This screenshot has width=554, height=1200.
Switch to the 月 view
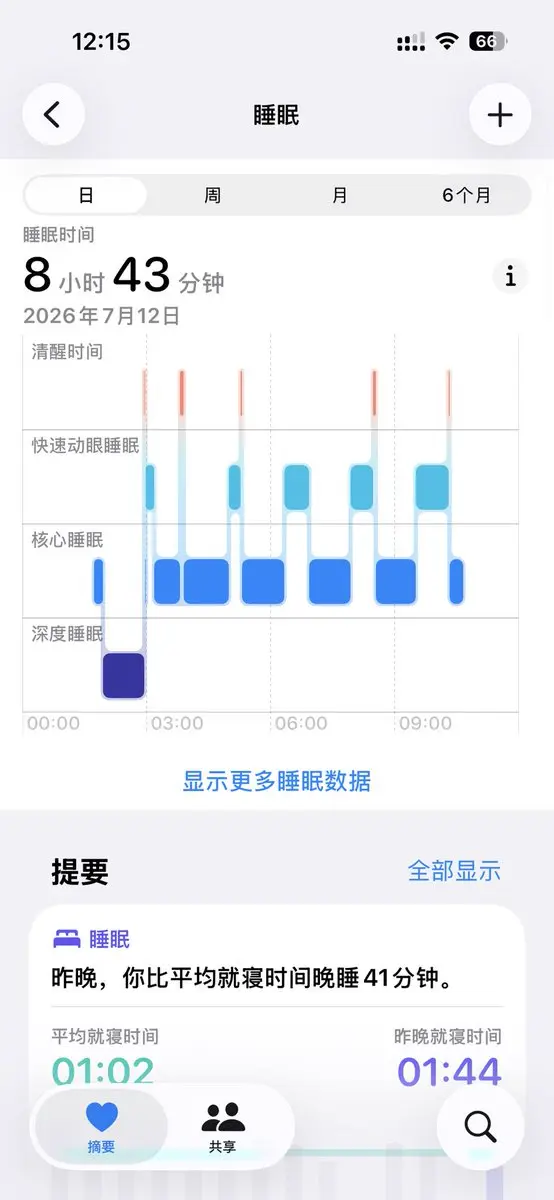tap(340, 195)
